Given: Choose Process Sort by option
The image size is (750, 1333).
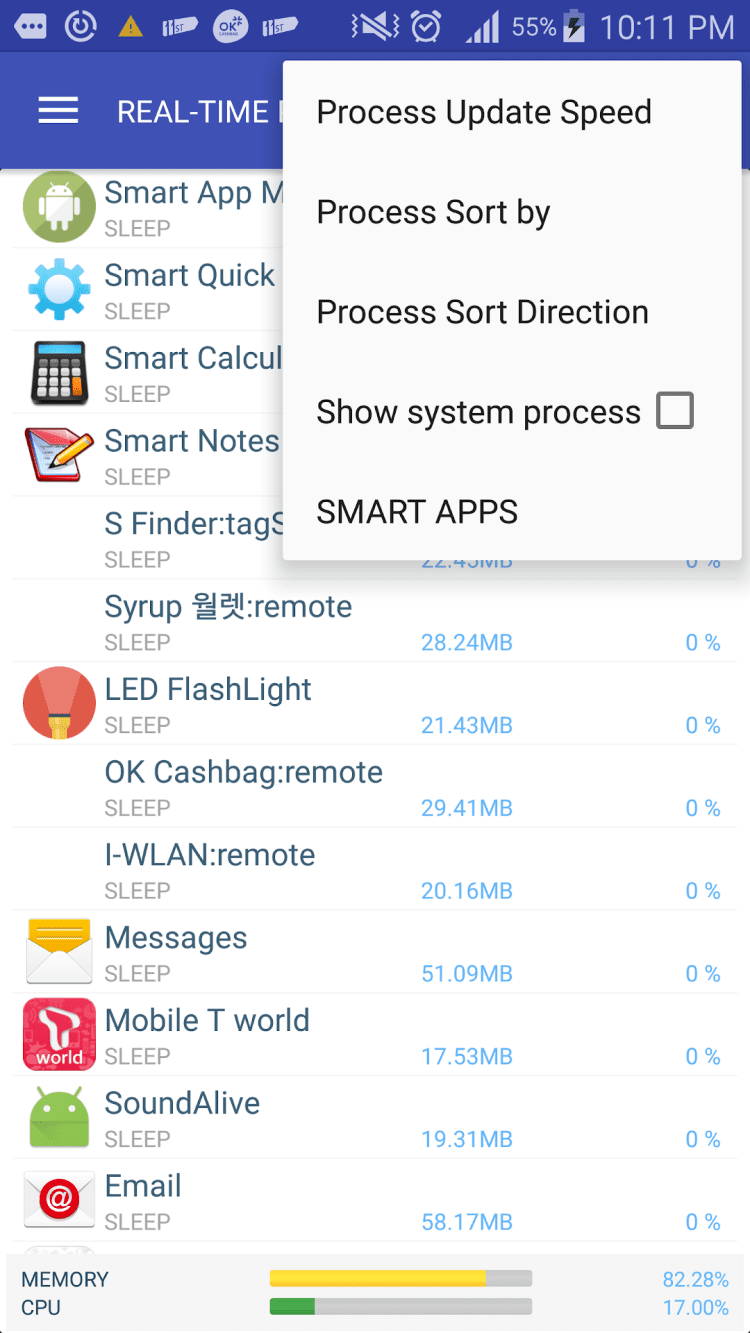Looking at the screenshot, I should click(433, 212).
